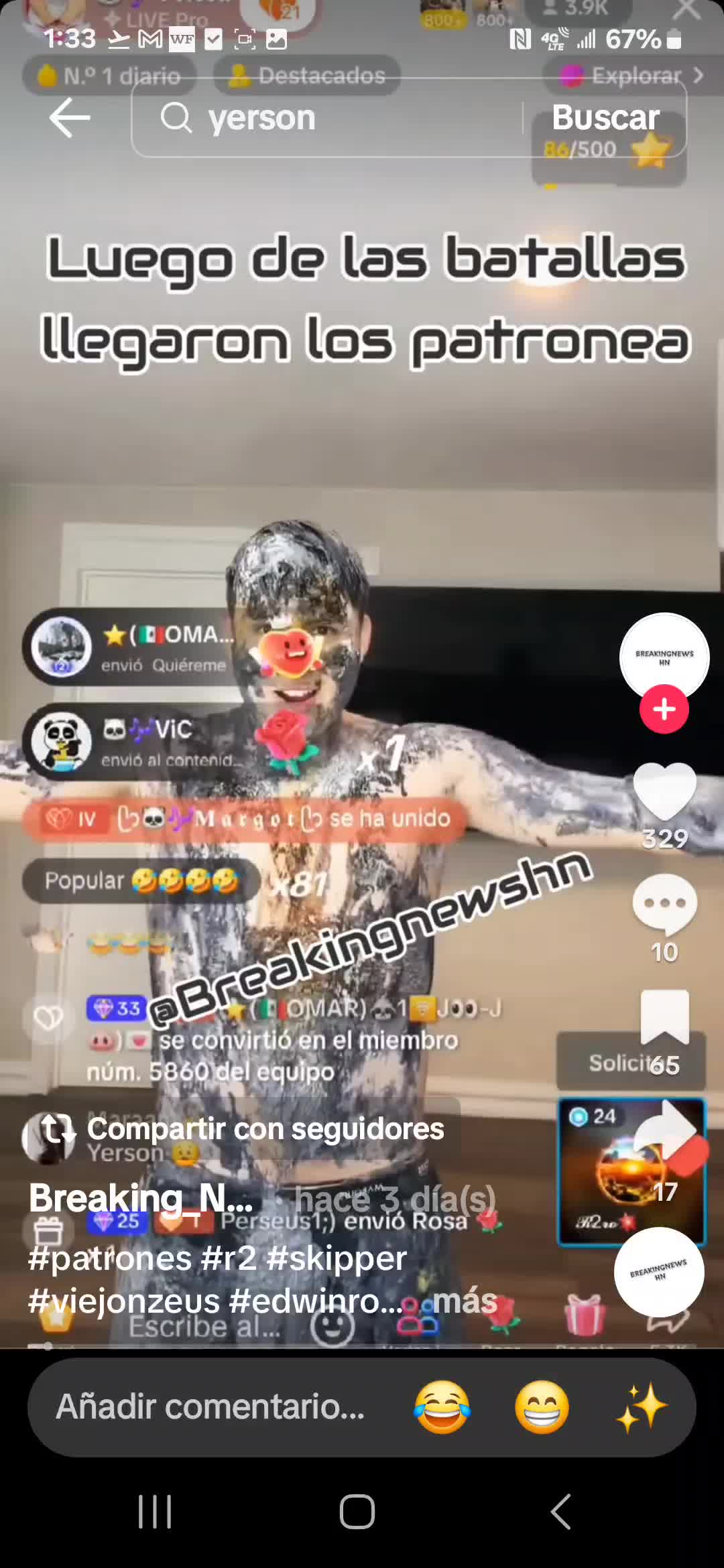Open the spinning sound disc
This screenshot has height=1568, width=724.
tap(659, 1272)
